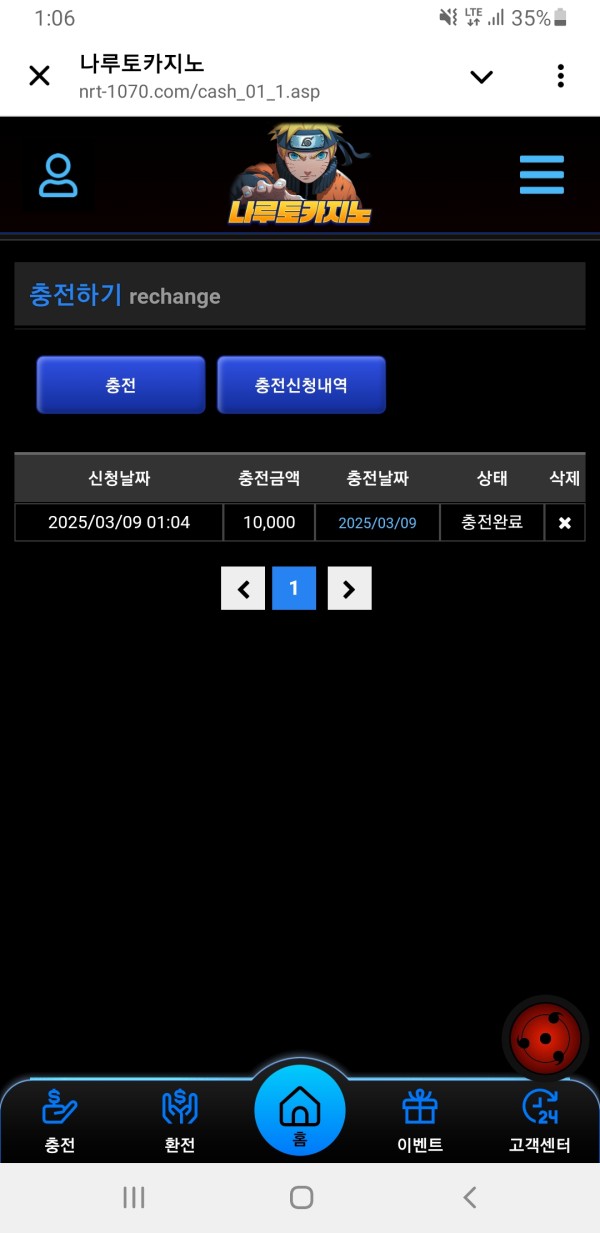Open the user profile icon
This screenshot has height=1233, width=600.
pyautogui.click(x=58, y=176)
